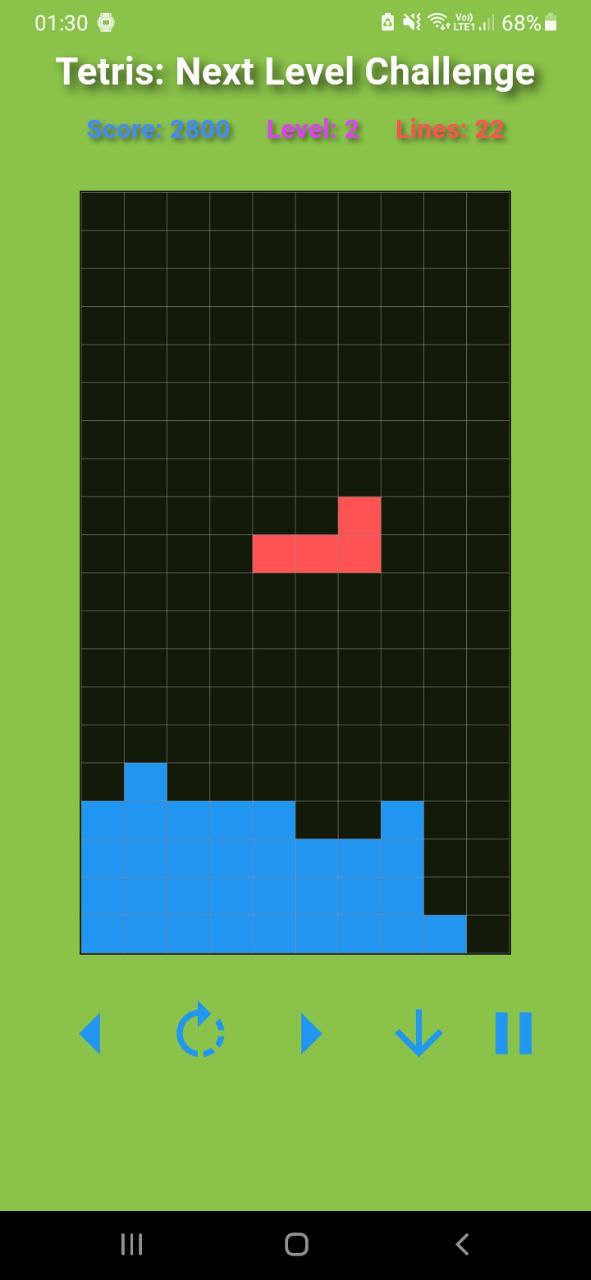Go back using system navigation bar
Screen dimensions: 591x1280
pos(462,1244)
